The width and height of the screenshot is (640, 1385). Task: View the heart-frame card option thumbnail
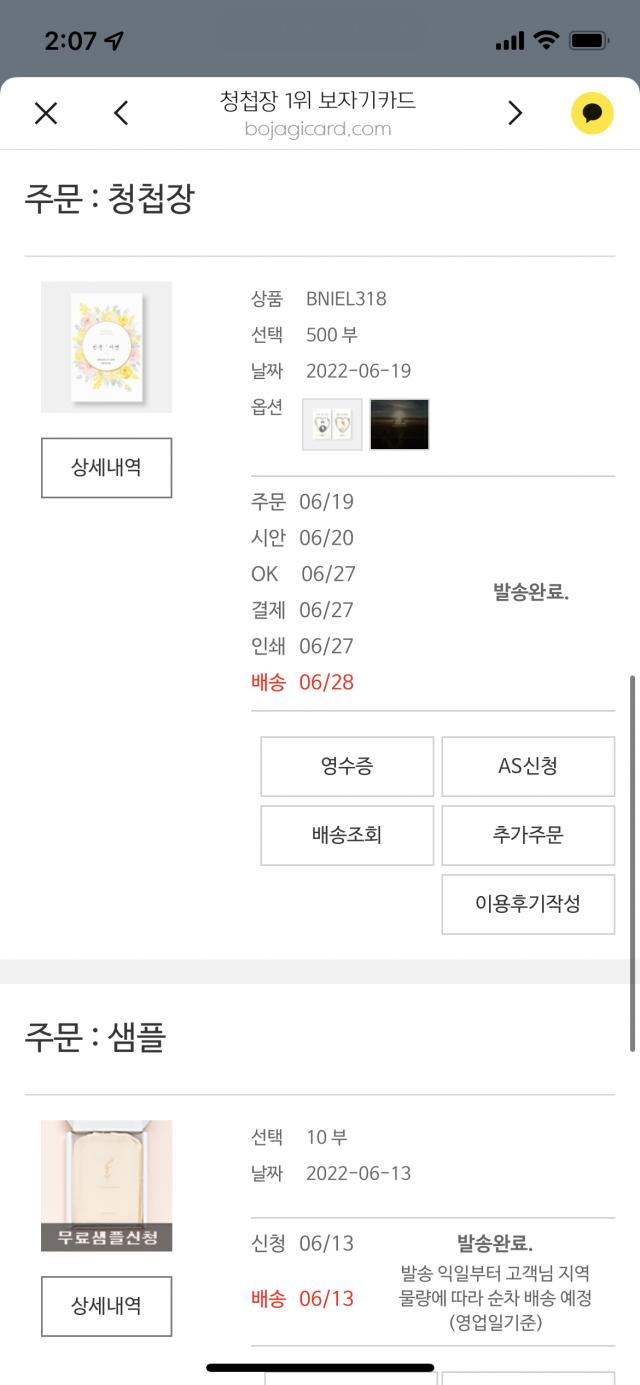click(x=332, y=424)
